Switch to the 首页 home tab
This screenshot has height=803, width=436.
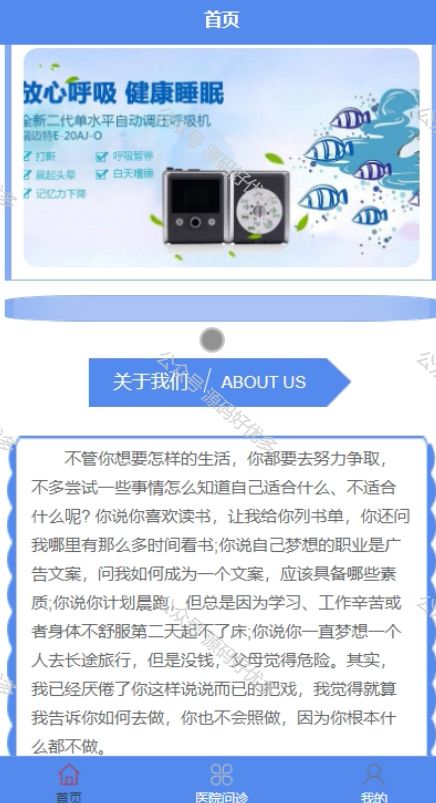pyautogui.click(x=69, y=782)
